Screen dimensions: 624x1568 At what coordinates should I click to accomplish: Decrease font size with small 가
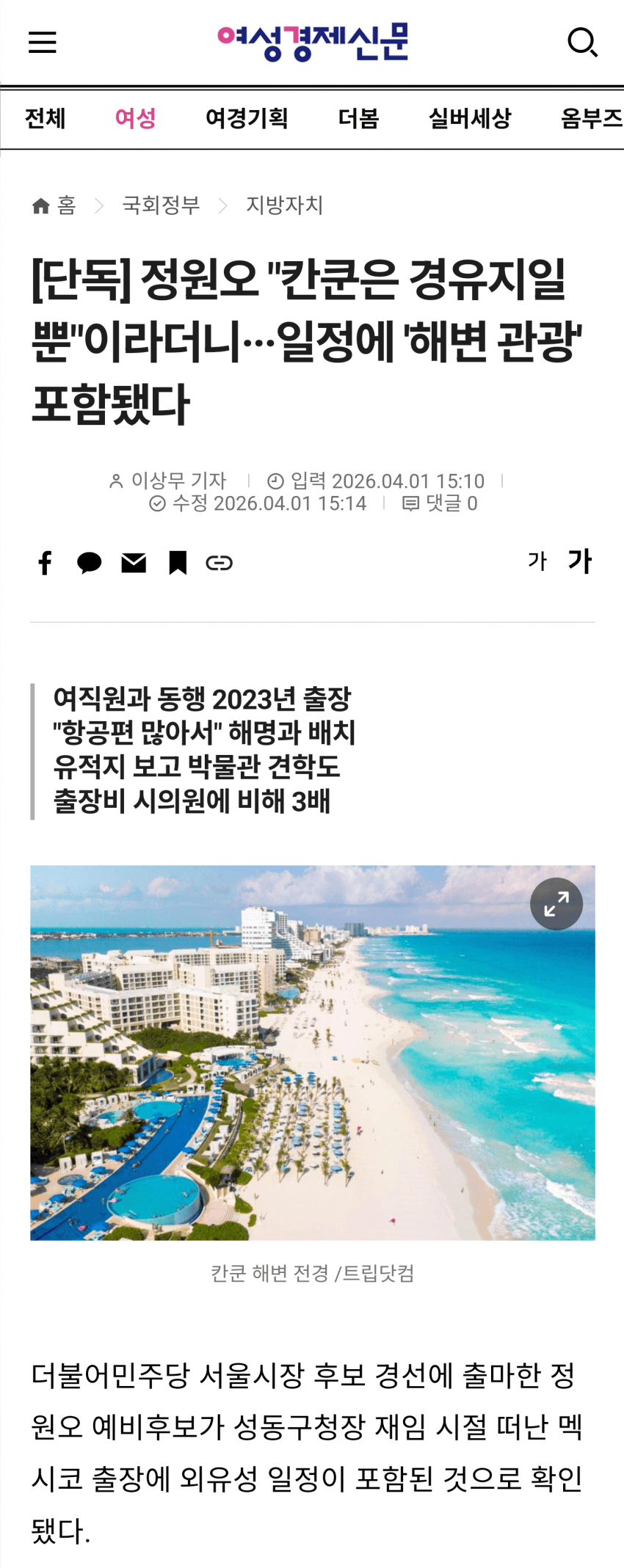tap(537, 561)
